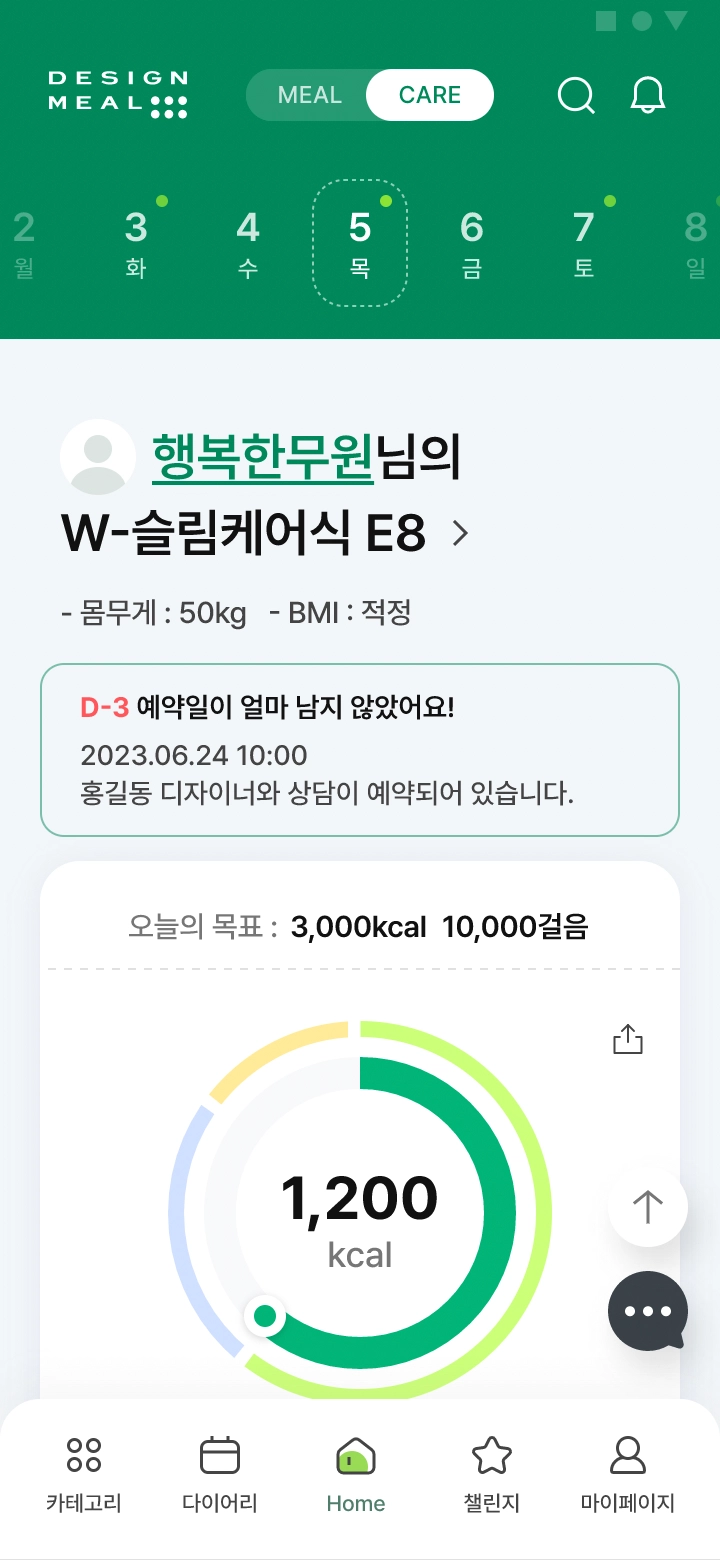Screen dimensions: 720x1560
Task: Open the 다이어리 tab
Action: (220, 1474)
